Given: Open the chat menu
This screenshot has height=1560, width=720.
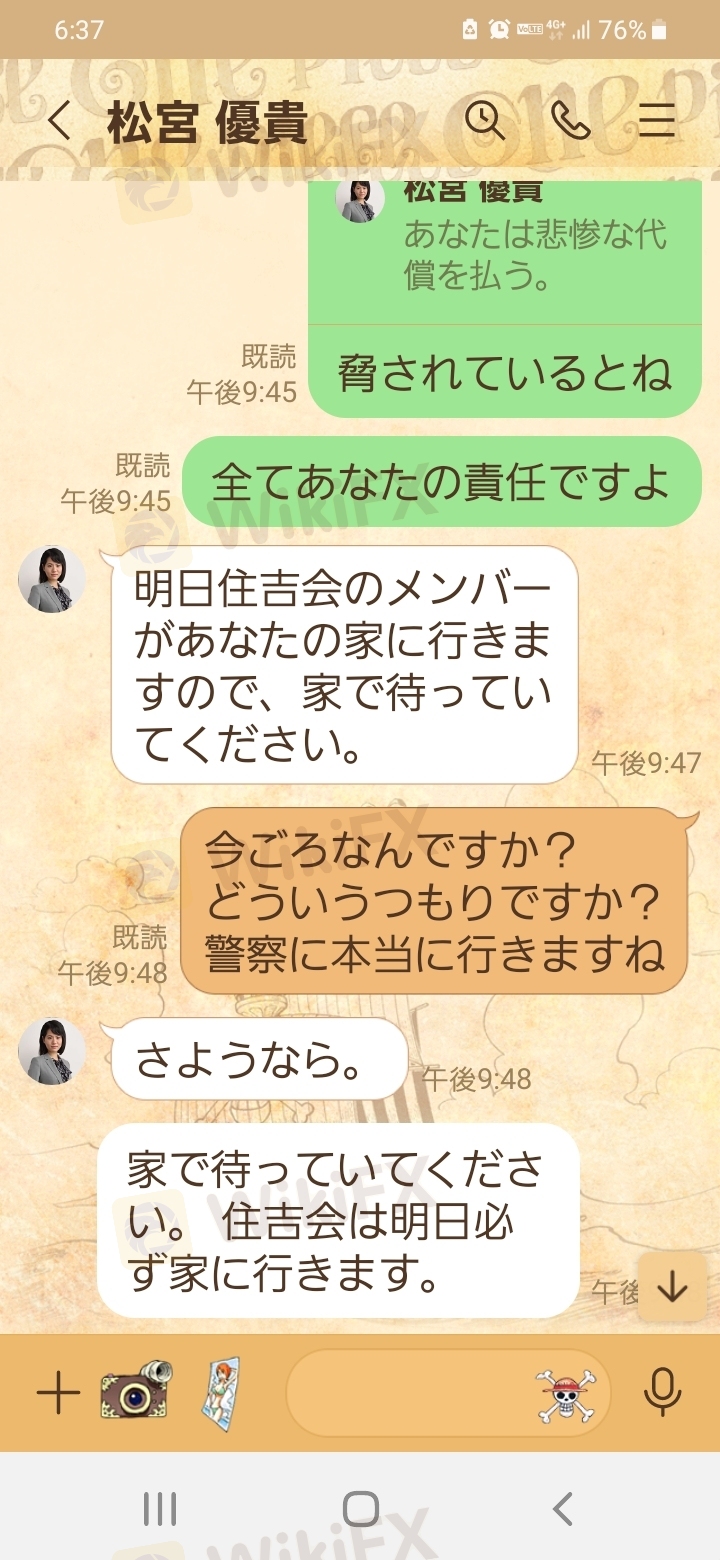Looking at the screenshot, I should 656,121.
